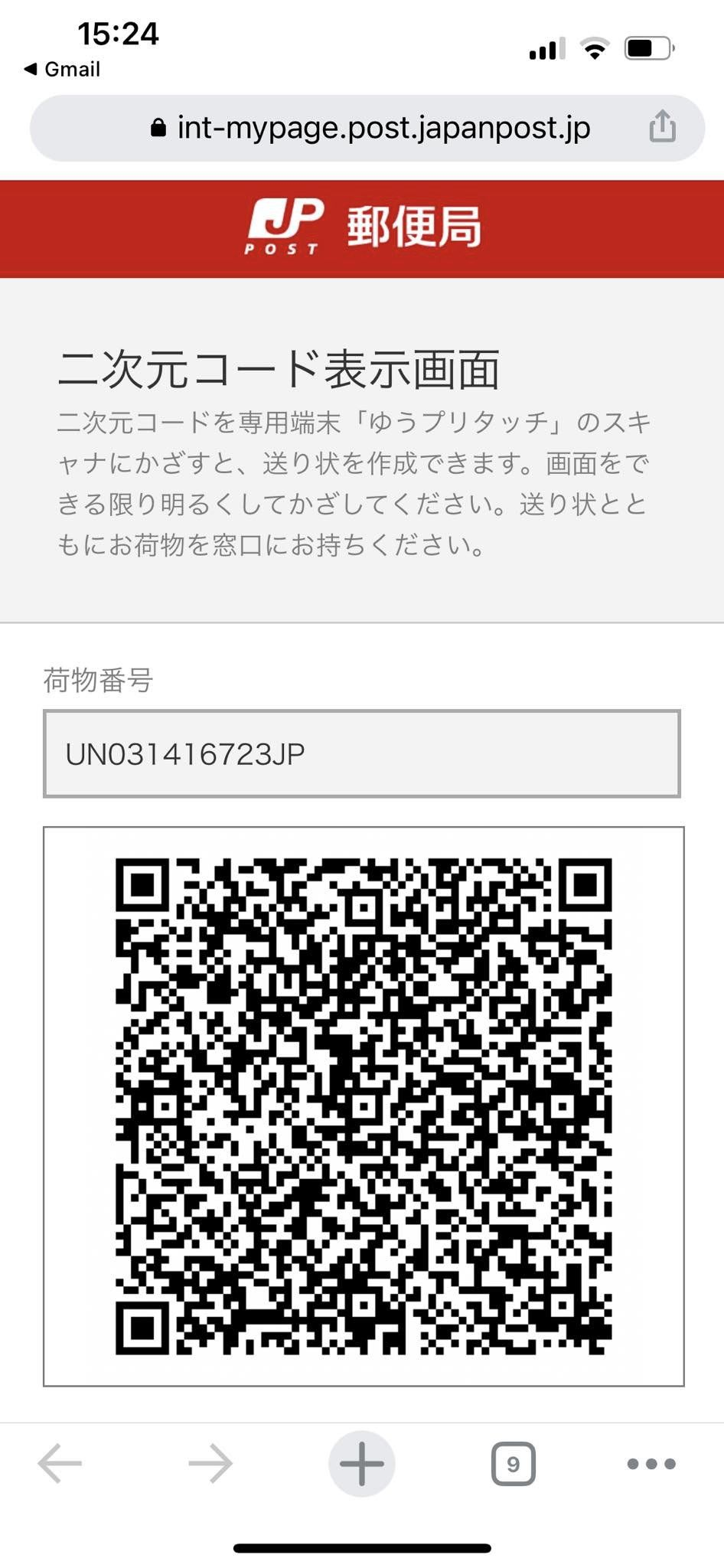Tap the back navigation arrow in Safari toolbar
Screen dimensions: 724x1568
coord(60,1463)
